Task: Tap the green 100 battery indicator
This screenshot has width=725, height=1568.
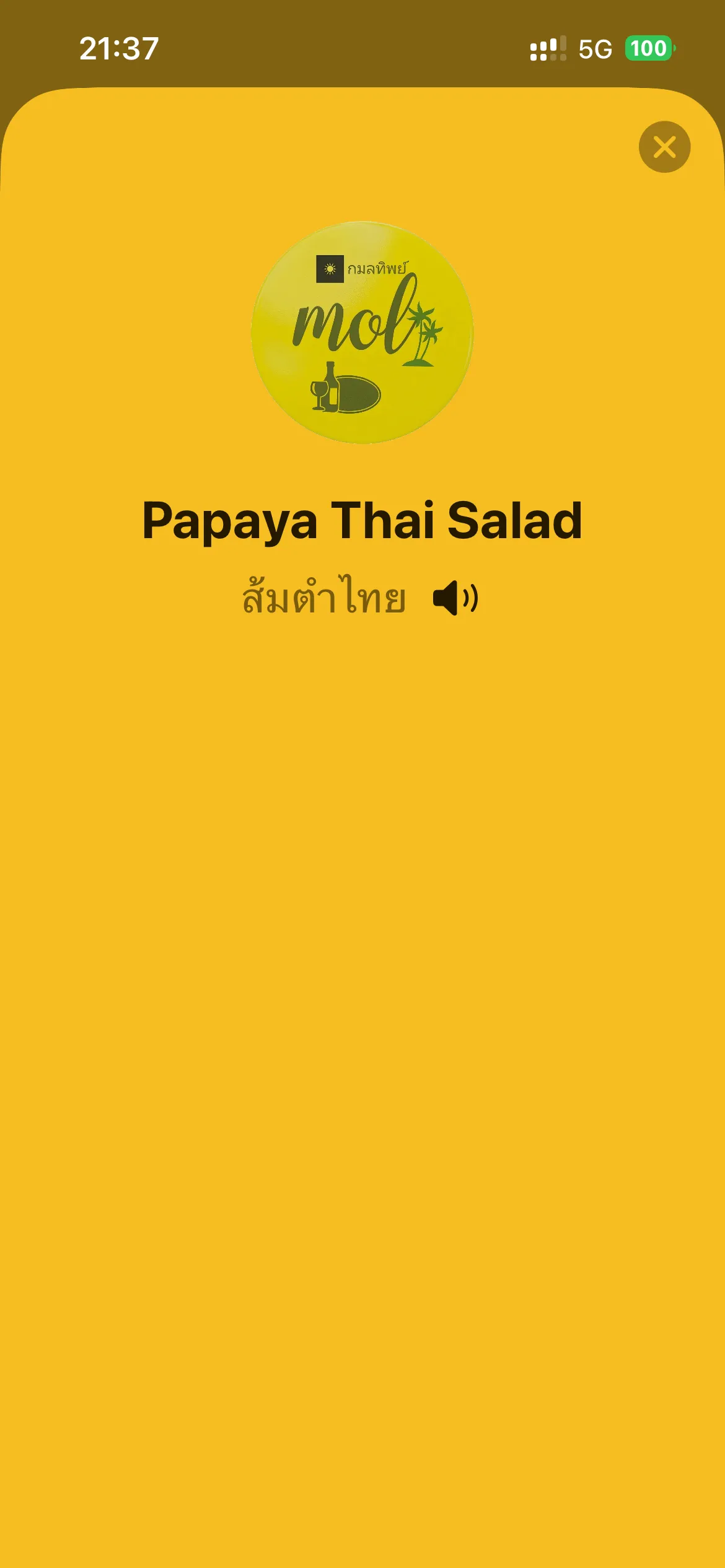Action: click(x=648, y=48)
